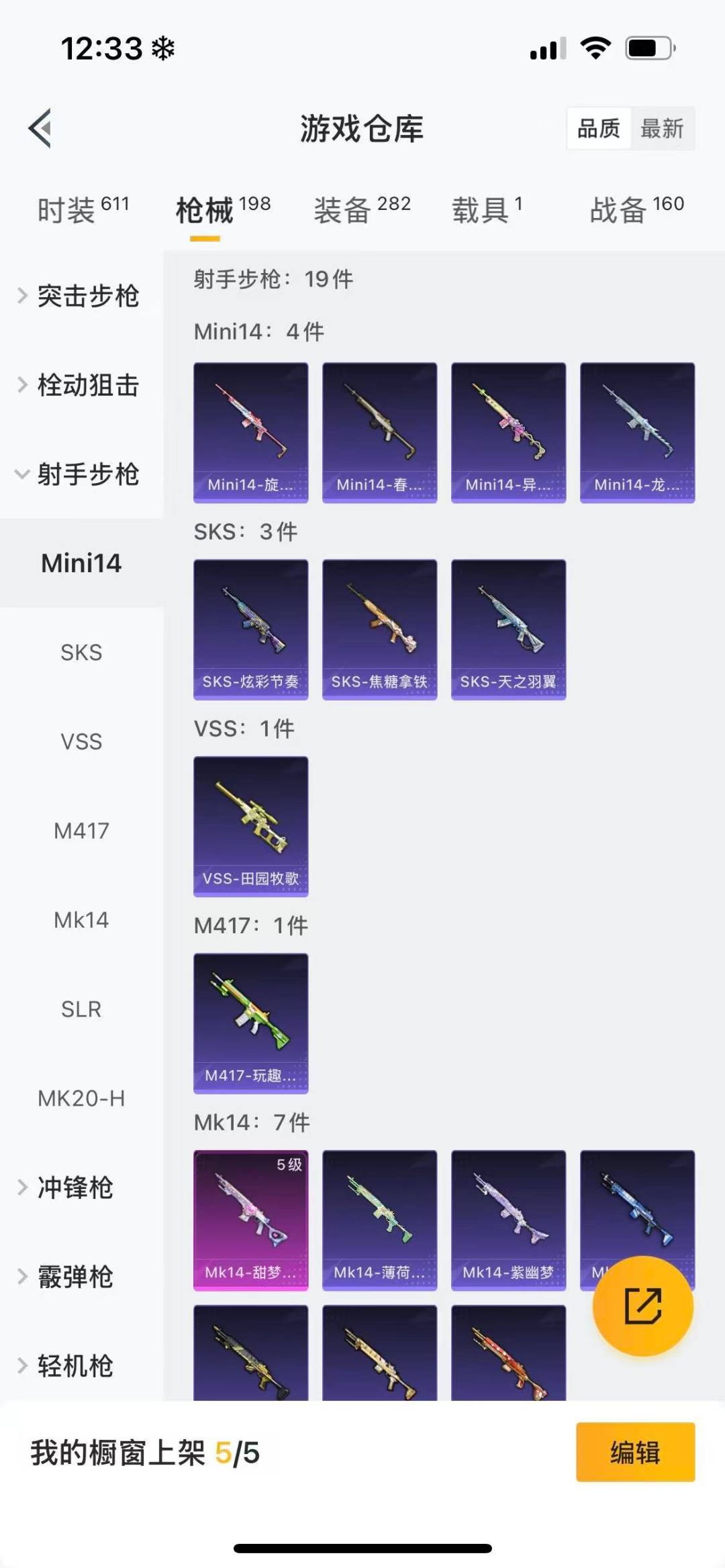Open the 装备 tab
Screen dimensions: 725x1568
[361, 210]
